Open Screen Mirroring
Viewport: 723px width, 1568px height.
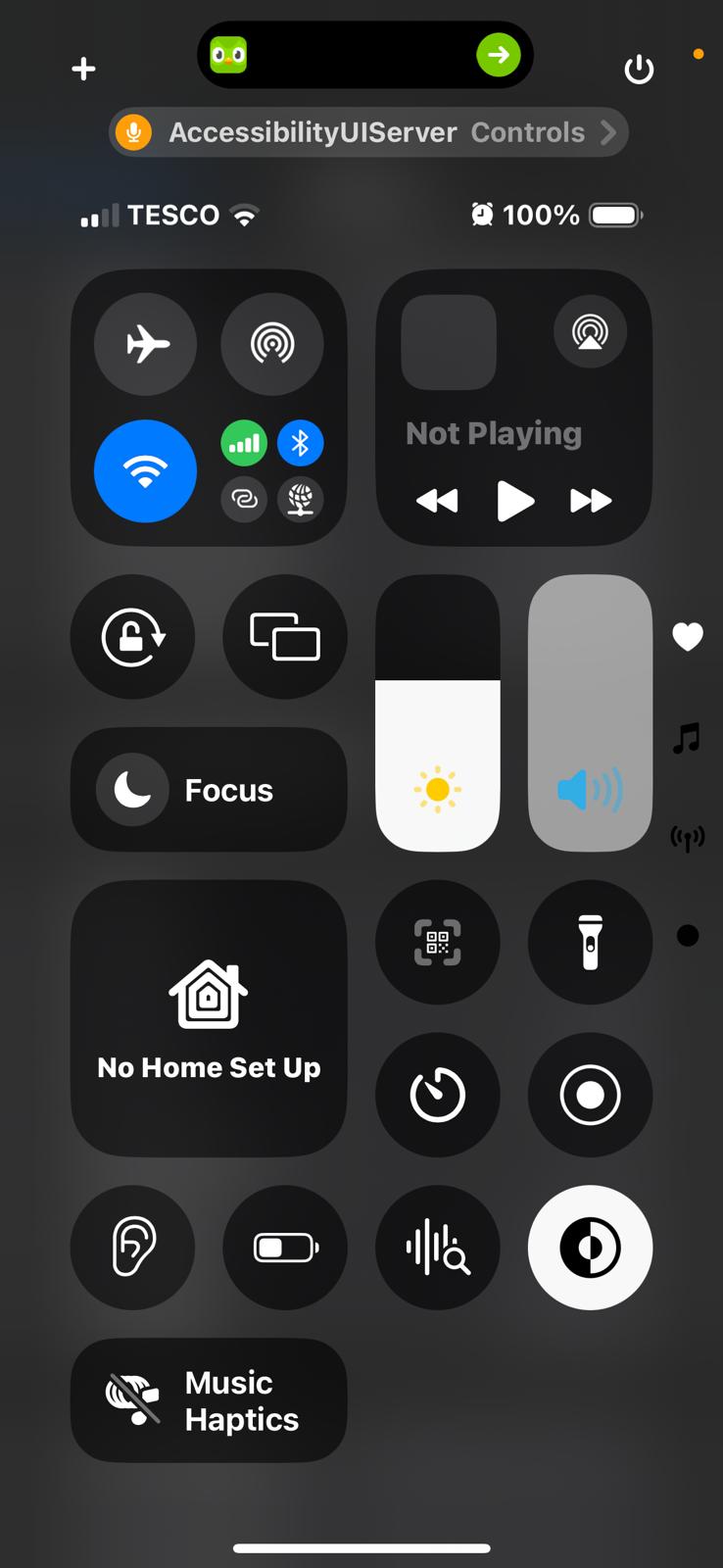[x=285, y=637]
